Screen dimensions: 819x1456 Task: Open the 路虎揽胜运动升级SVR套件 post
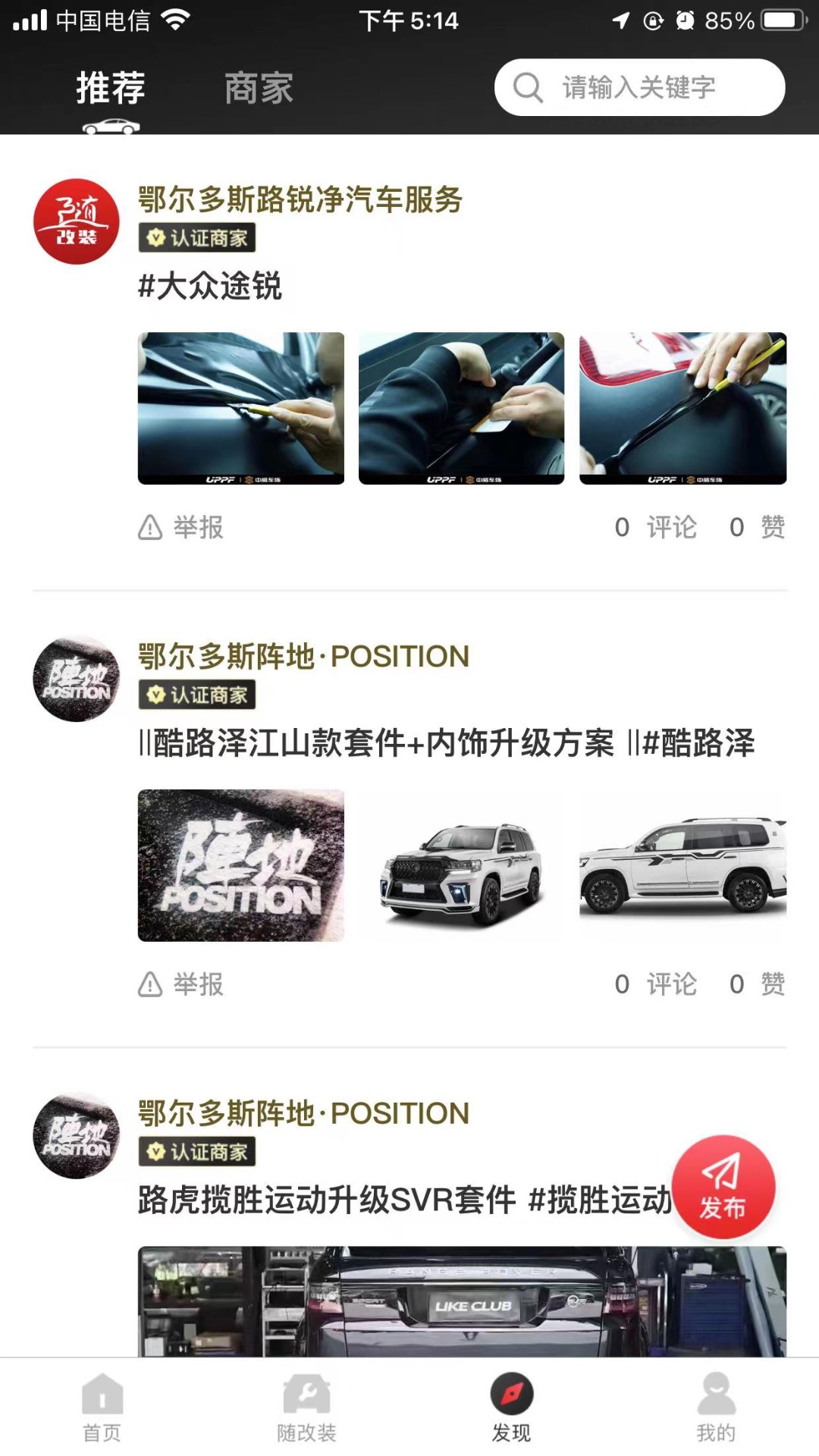(404, 1200)
